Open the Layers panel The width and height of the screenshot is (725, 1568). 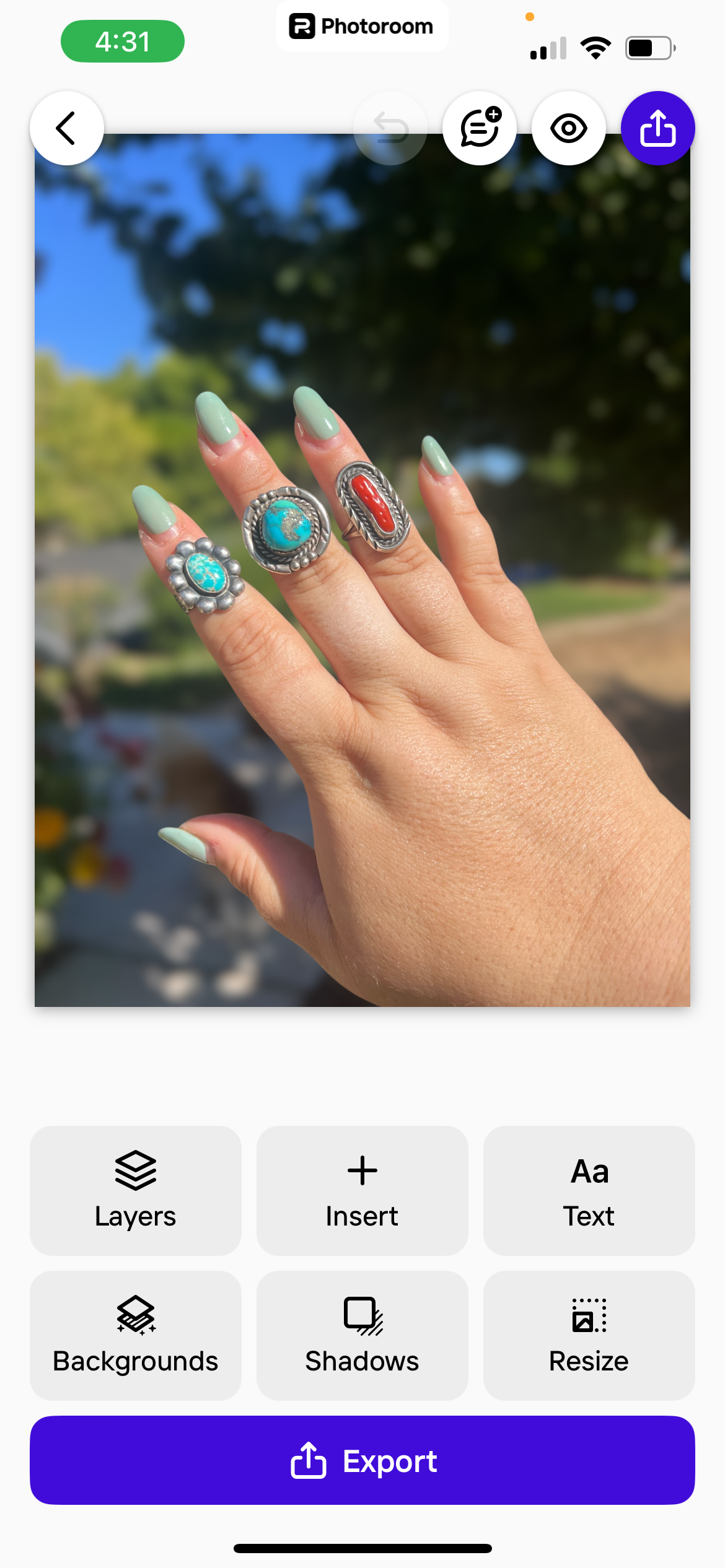(136, 1190)
